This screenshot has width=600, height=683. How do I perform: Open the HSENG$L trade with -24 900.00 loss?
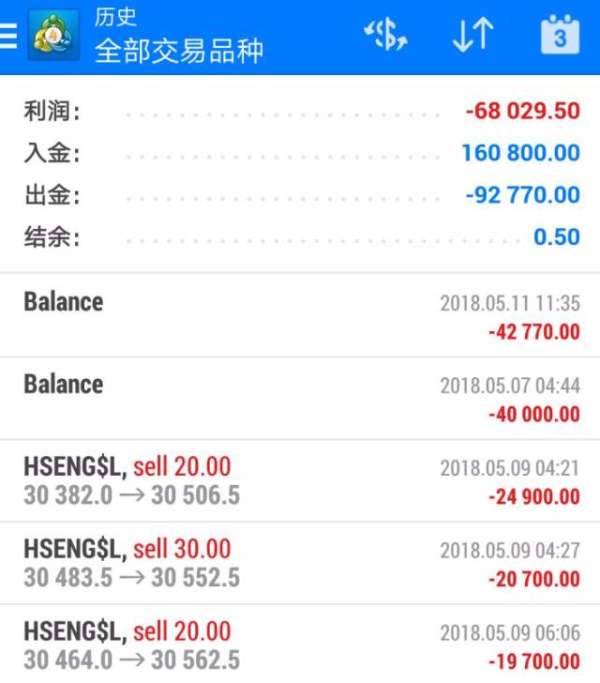click(x=300, y=480)
